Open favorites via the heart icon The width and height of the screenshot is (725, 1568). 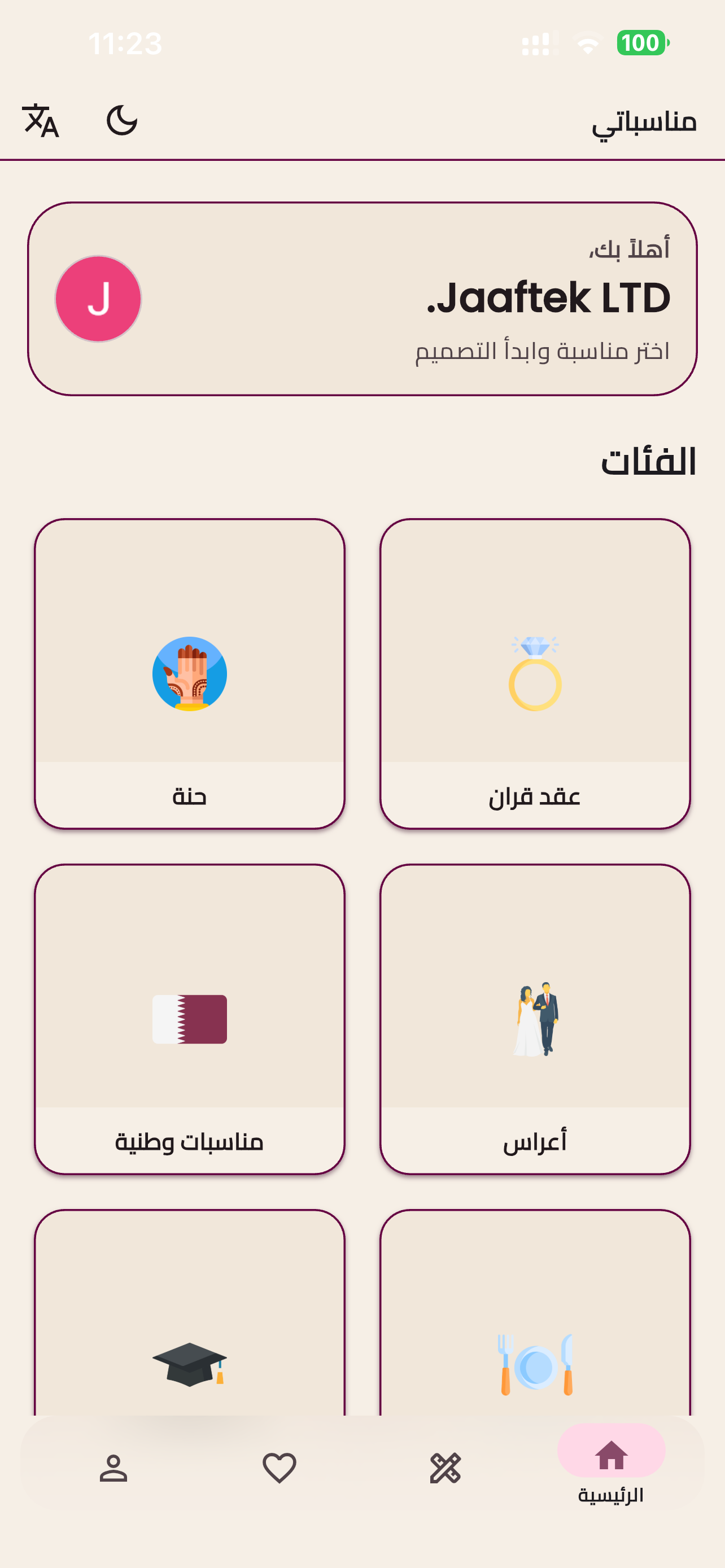[279, 1466]
